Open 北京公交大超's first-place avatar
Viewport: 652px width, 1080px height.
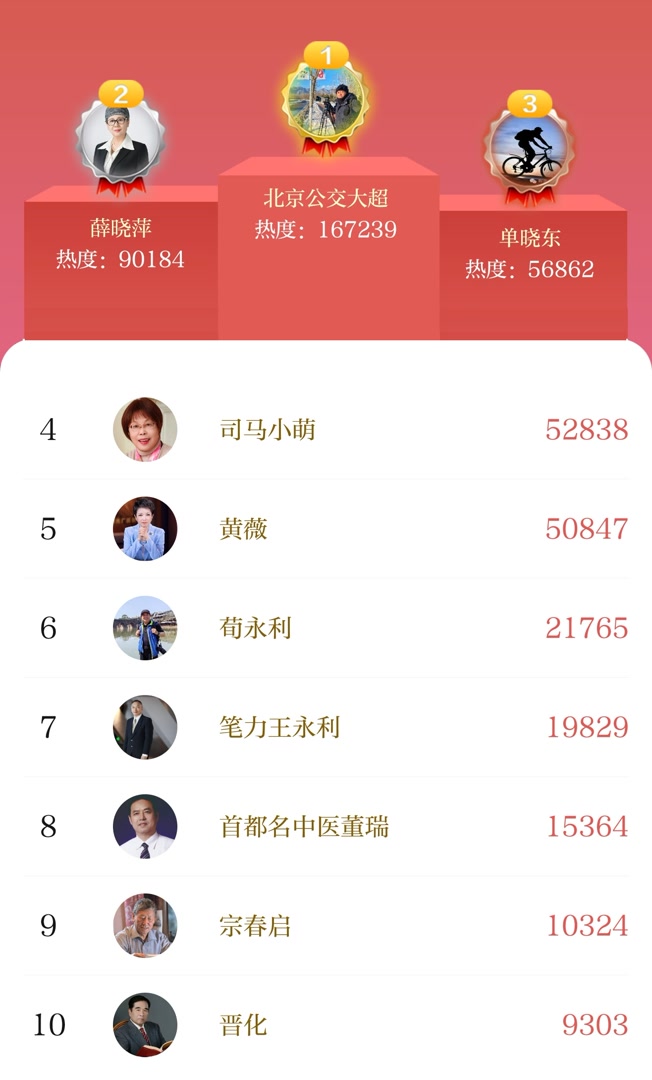click(325, 99)
